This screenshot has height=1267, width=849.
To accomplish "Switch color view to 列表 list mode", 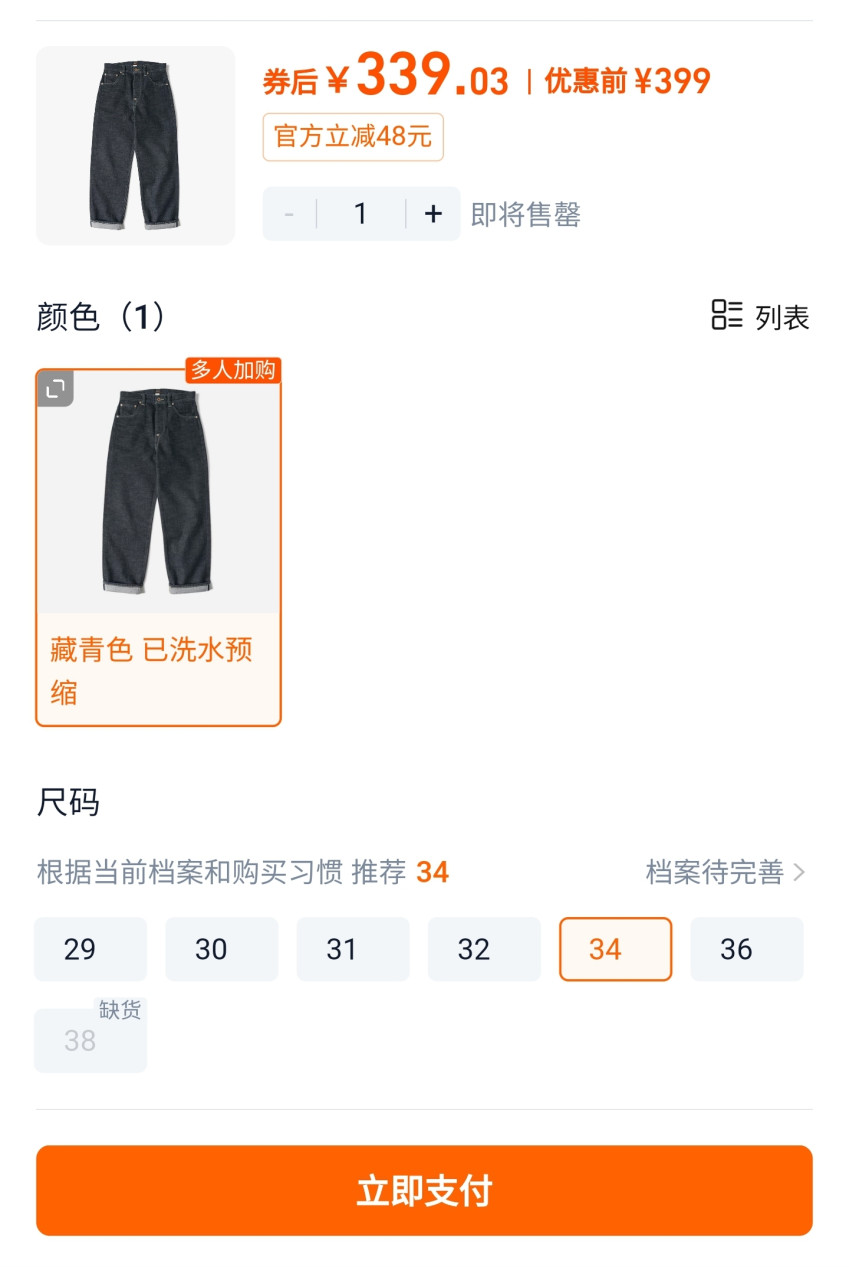I will (x=760, y=316).
